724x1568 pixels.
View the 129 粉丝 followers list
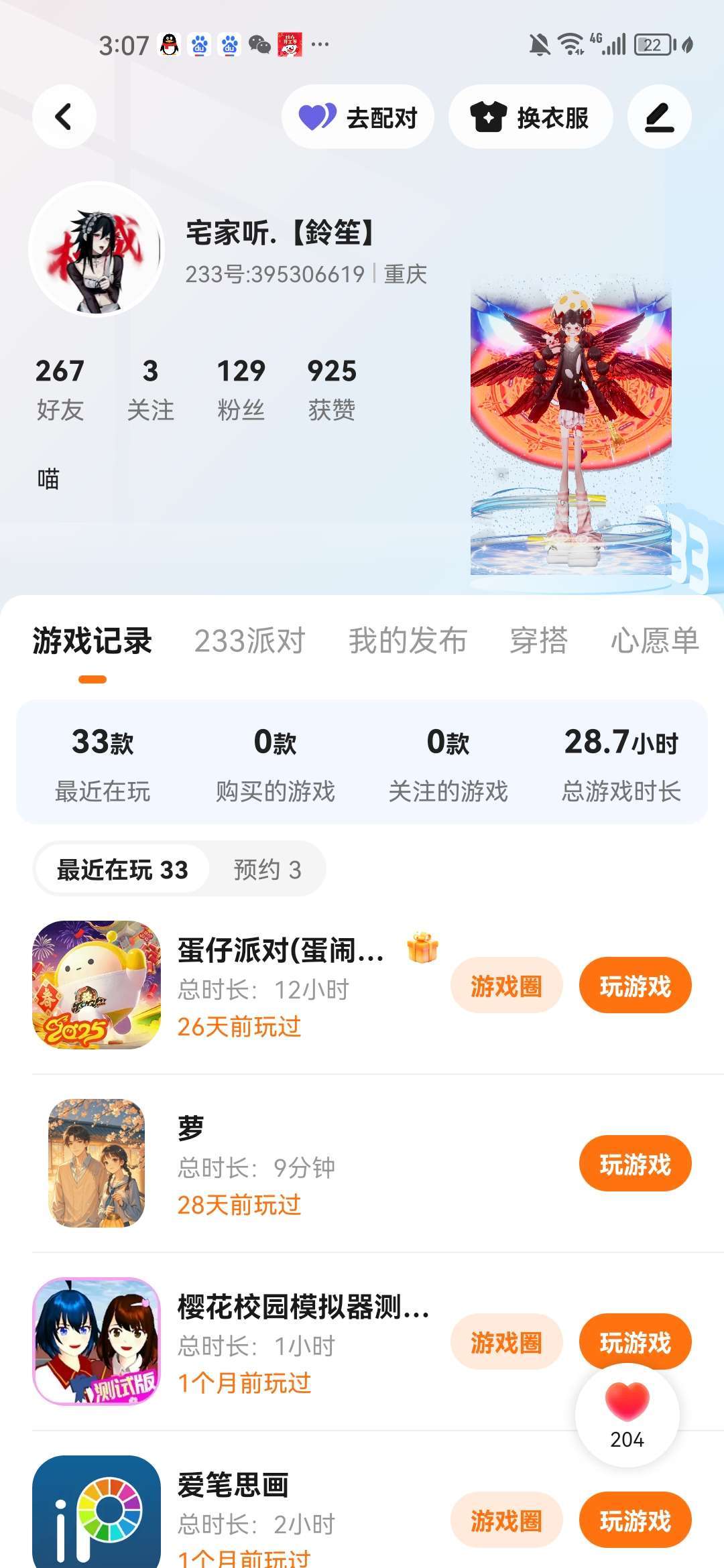click(x=241, y=389)
